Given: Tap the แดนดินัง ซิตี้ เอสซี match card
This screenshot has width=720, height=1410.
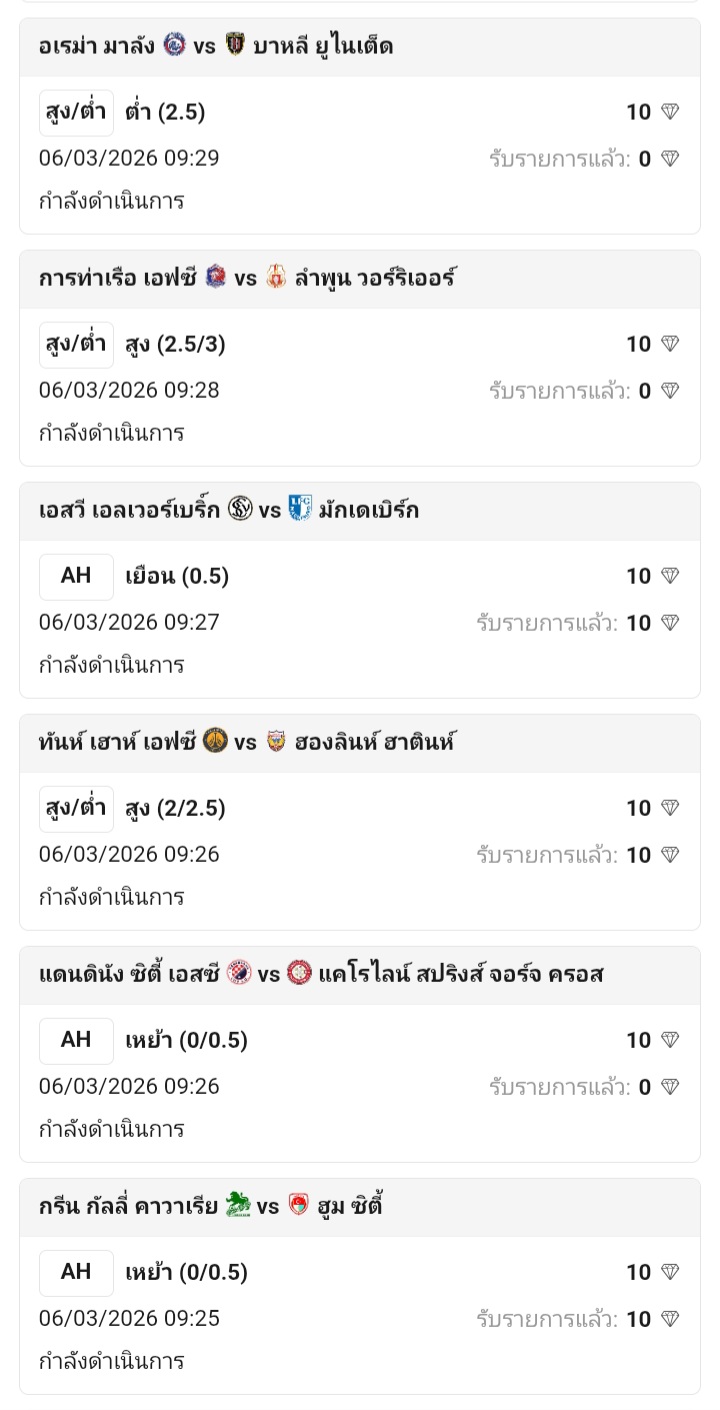Looking at the screenshot, I should pos(360,1054).
